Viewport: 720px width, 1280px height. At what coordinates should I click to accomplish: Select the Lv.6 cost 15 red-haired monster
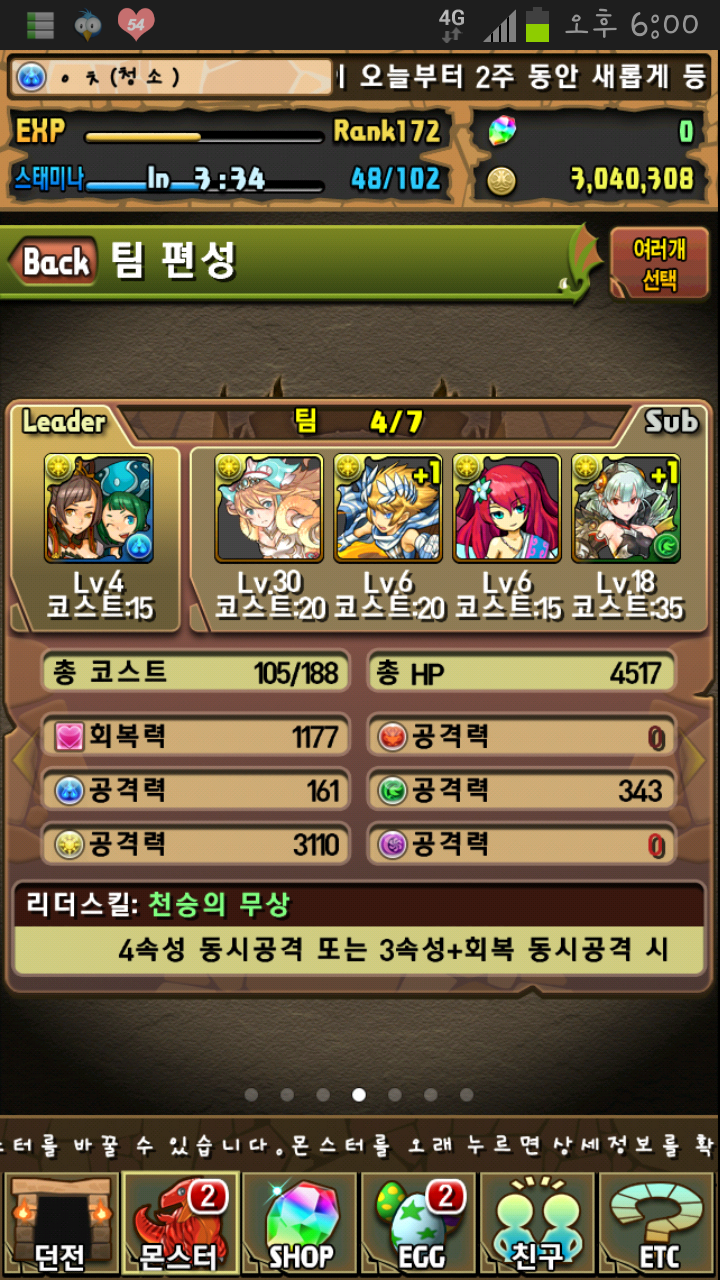click(x=507, y=509)
